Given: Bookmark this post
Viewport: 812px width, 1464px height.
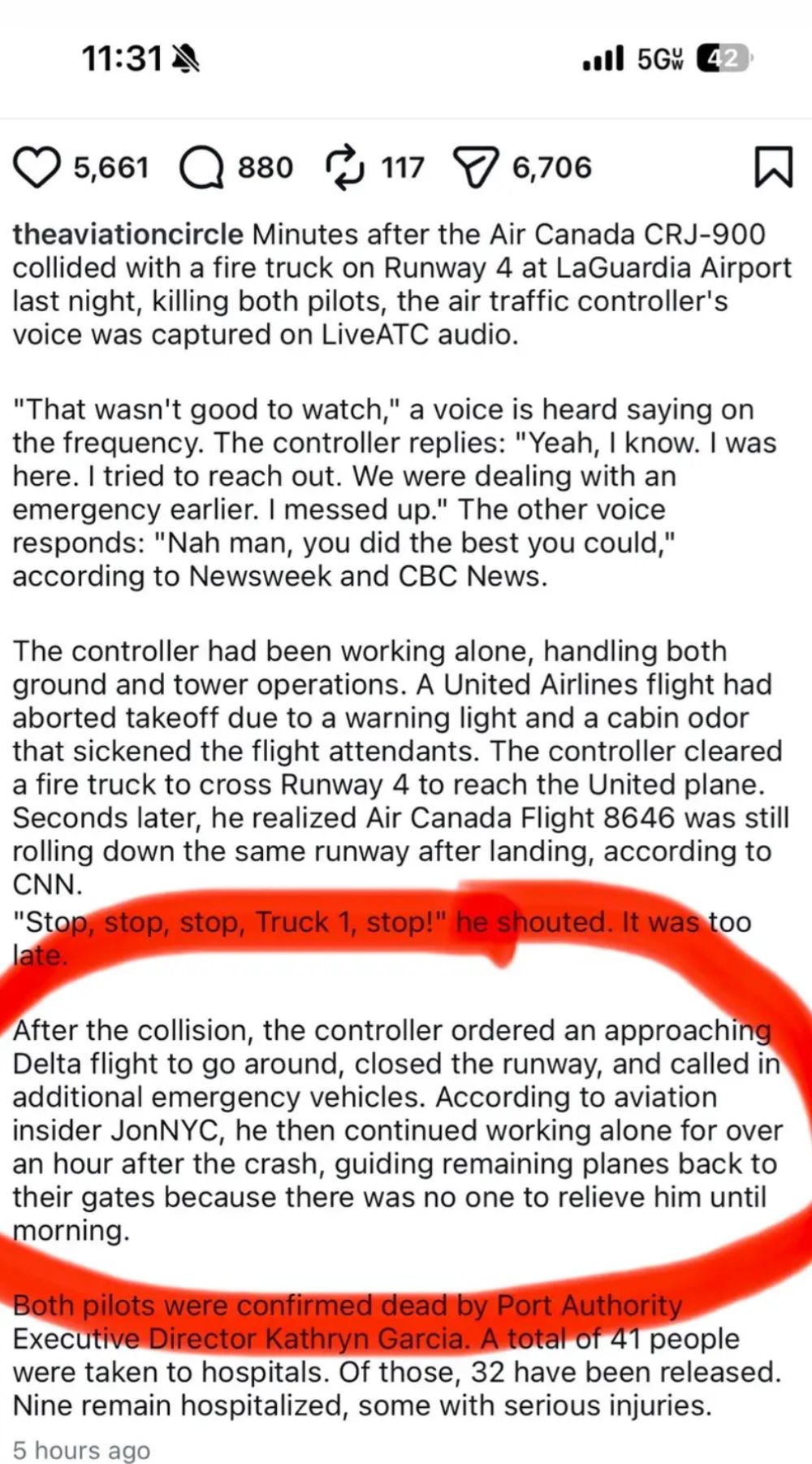Looking at the screenshot, I should point(773,167).
